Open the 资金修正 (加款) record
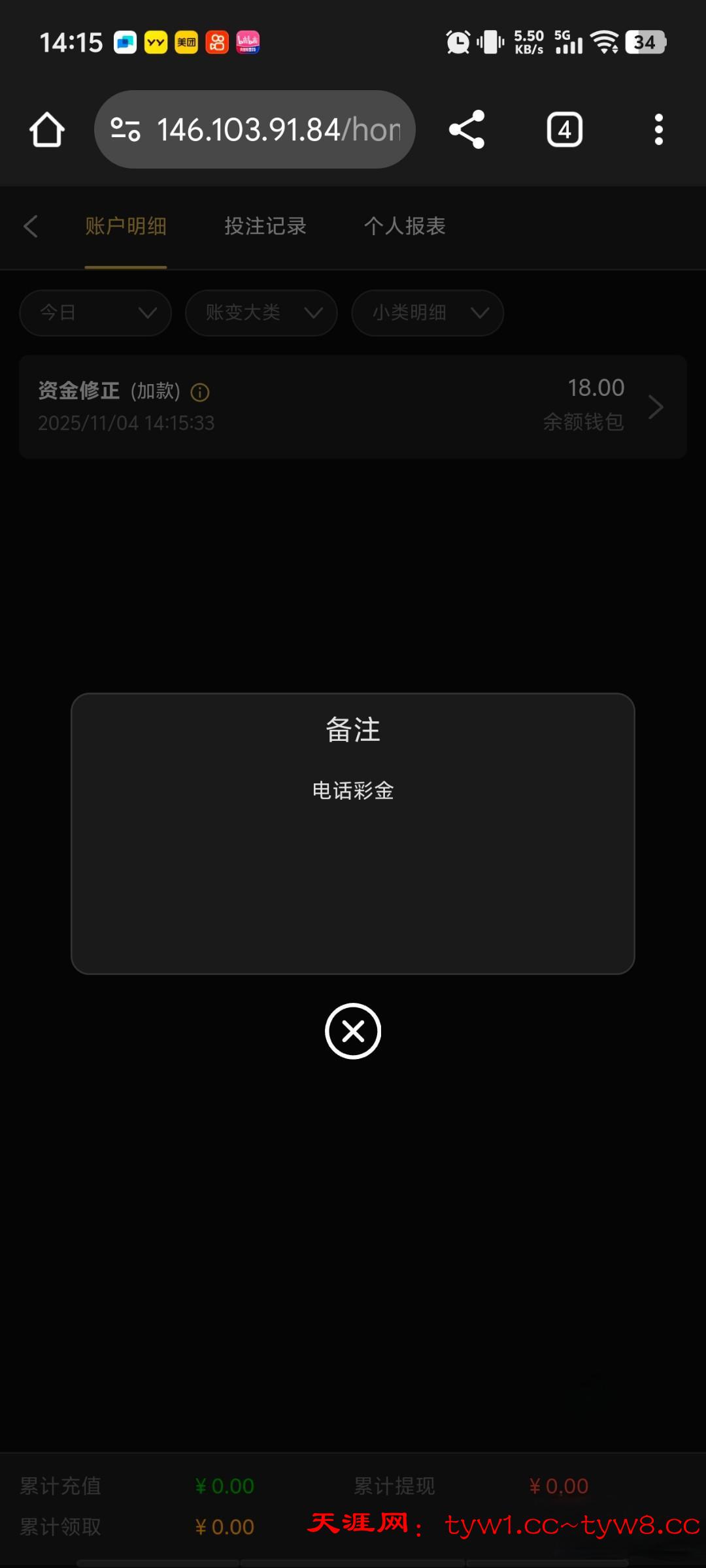The image size is (706, 1568). (x=353, y=406)
